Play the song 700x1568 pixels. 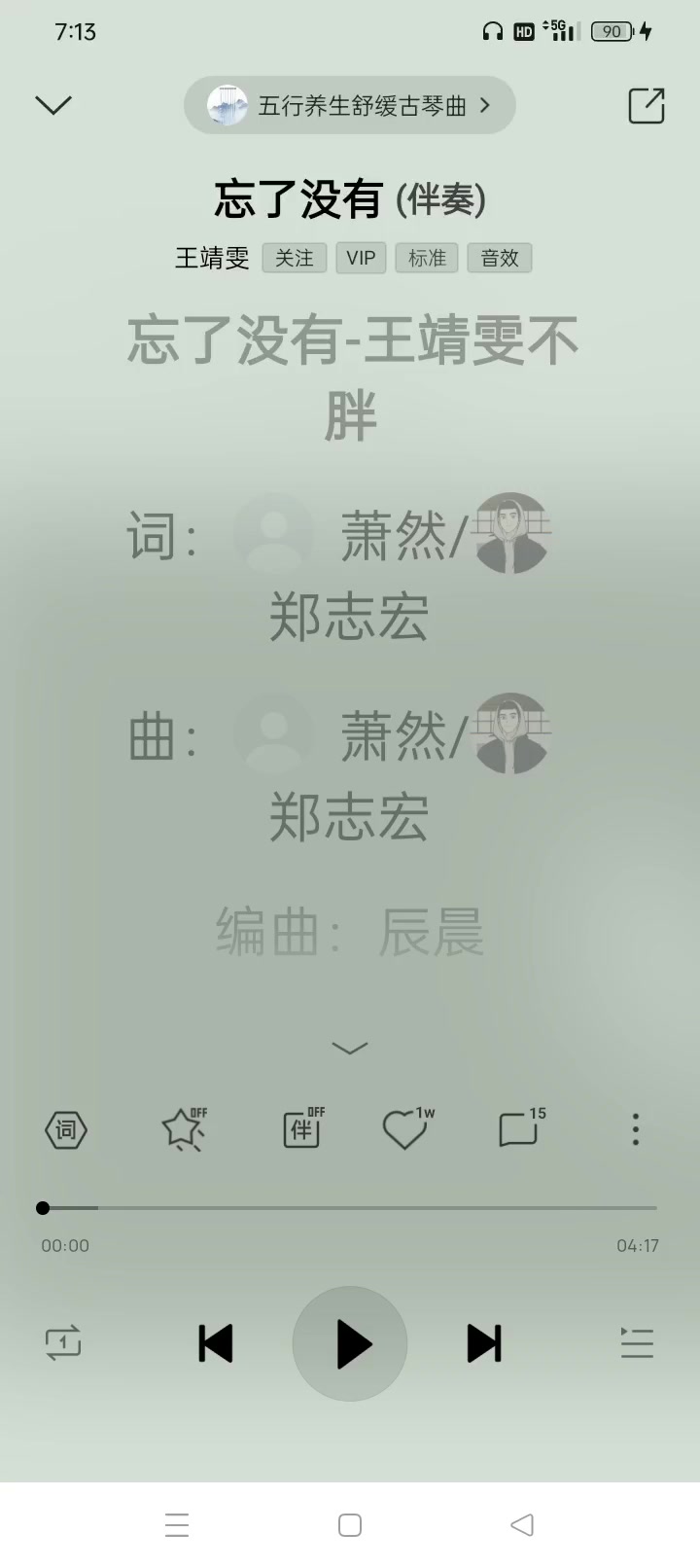tap(350, 1343)
